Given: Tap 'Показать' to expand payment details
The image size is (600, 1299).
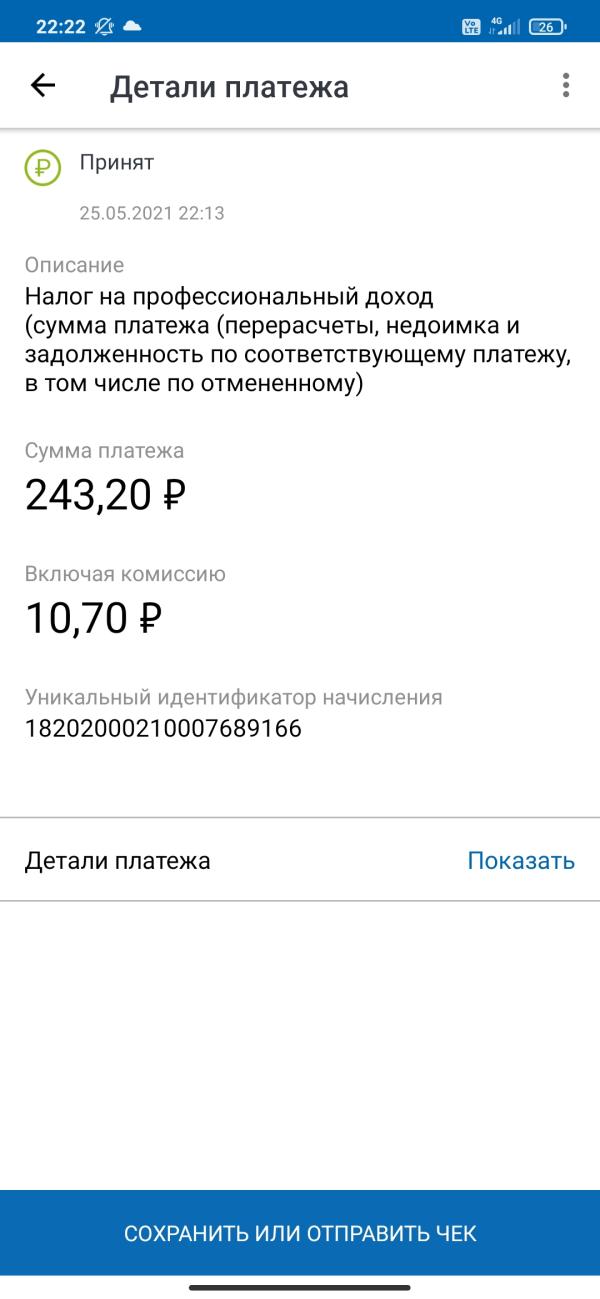Looking at the screenshot, I should 521,861.
